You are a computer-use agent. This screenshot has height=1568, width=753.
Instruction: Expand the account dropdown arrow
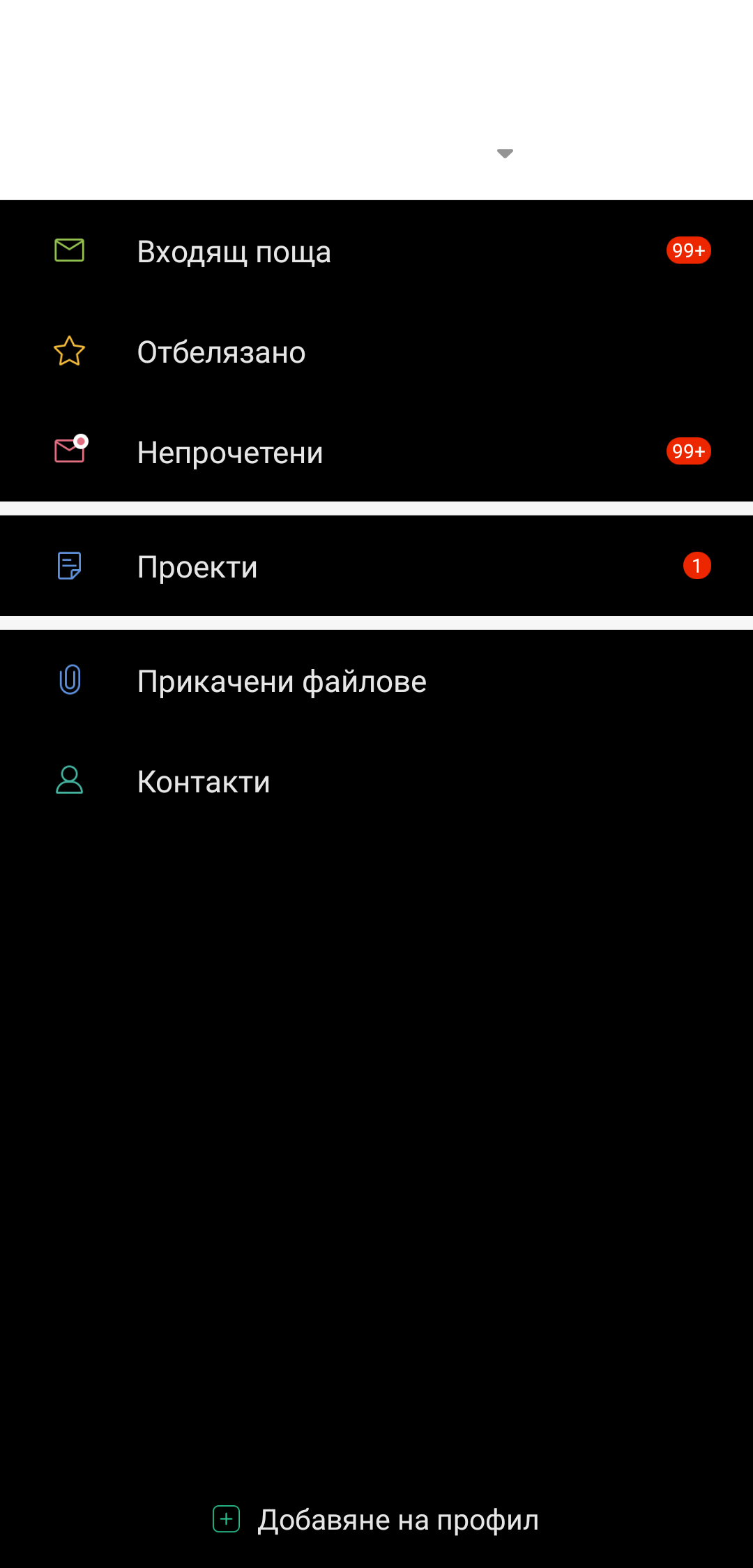(505, 153)
